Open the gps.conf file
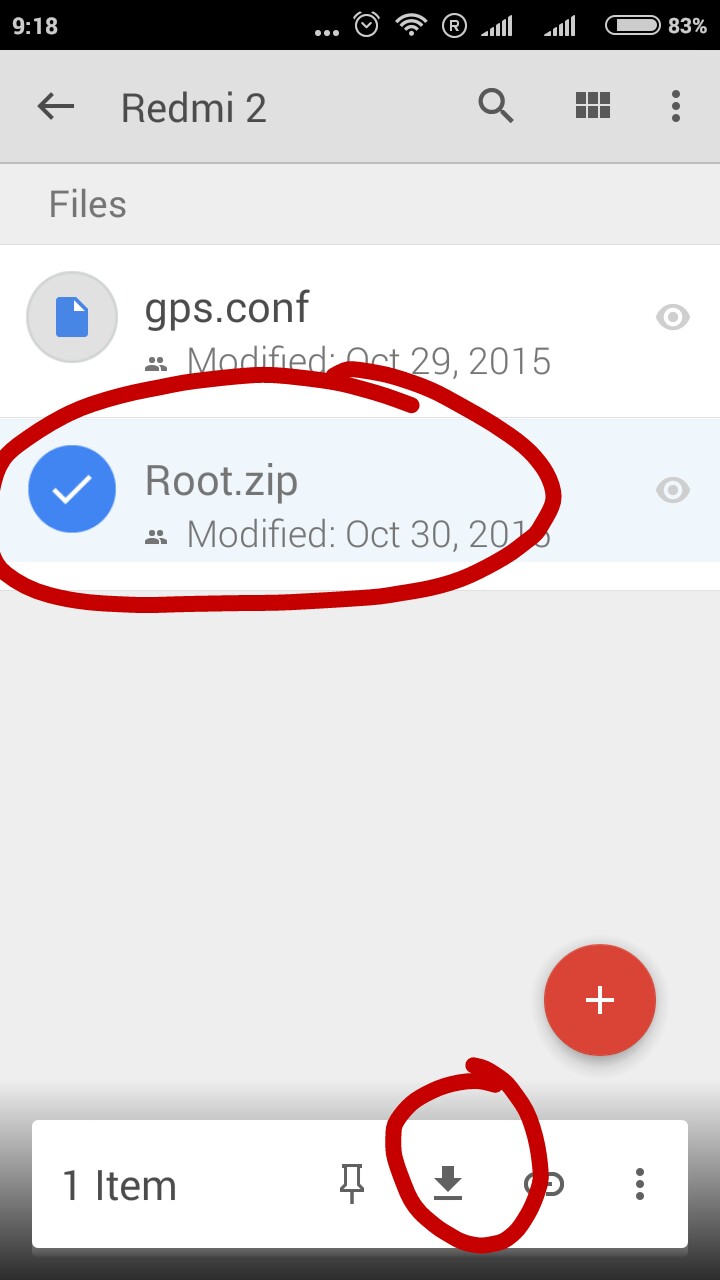This screenshot has height=1280, width=720. (228, 308)
